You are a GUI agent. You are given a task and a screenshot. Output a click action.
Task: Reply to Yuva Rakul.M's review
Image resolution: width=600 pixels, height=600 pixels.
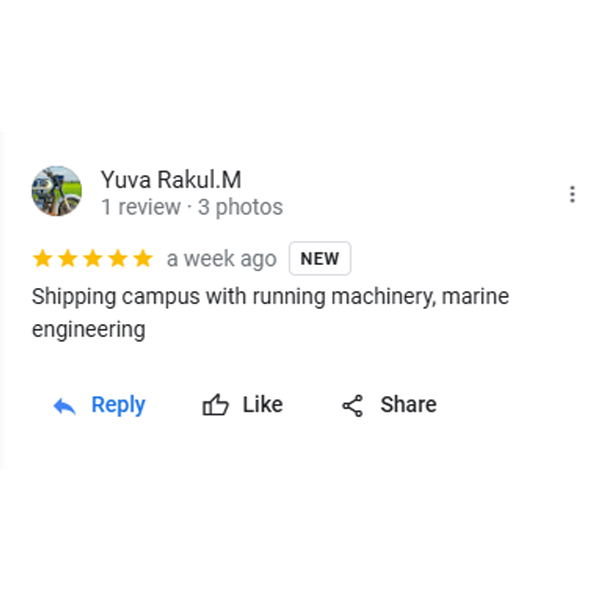[x=99, y=405]
